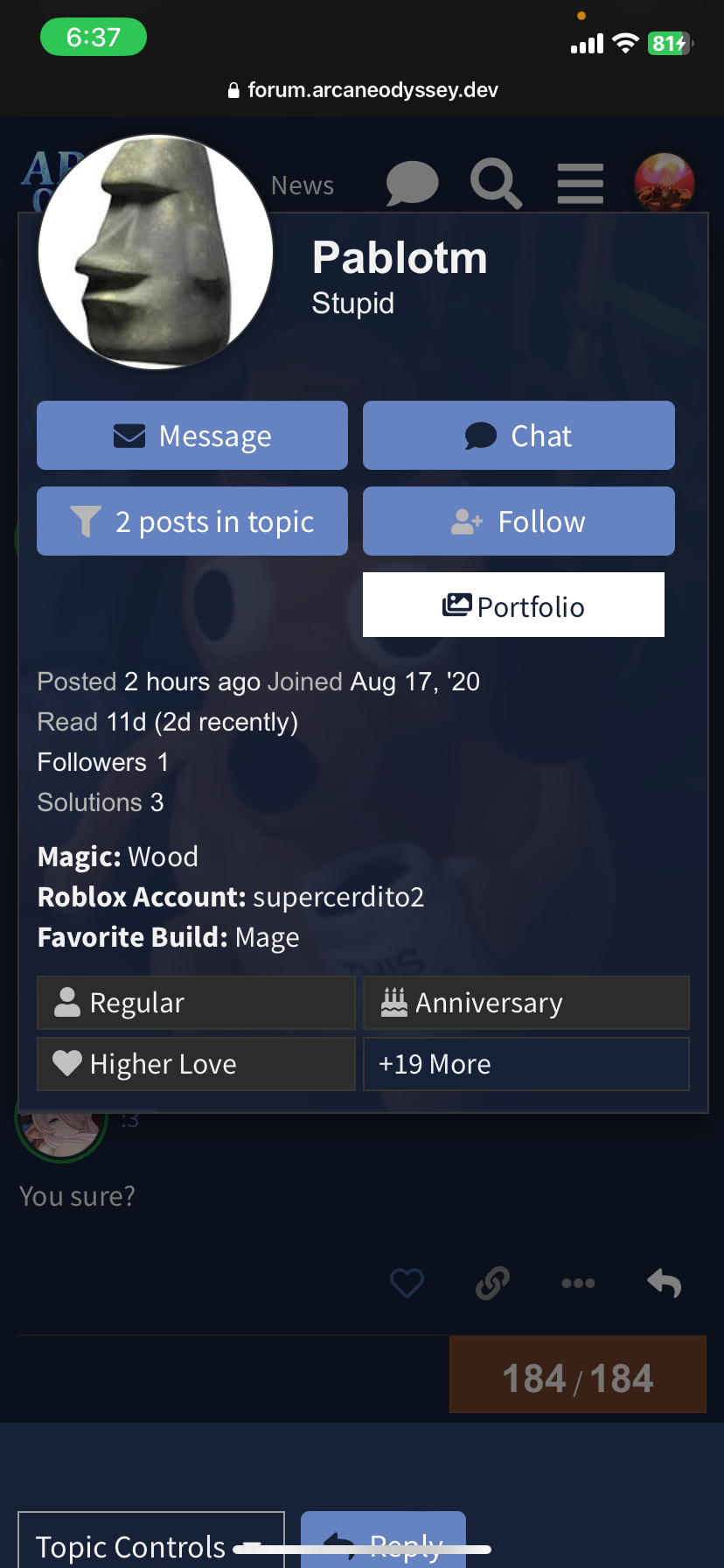View the Anniversary badge
Screen dimensions: 724x1568
click(526, 1003)
